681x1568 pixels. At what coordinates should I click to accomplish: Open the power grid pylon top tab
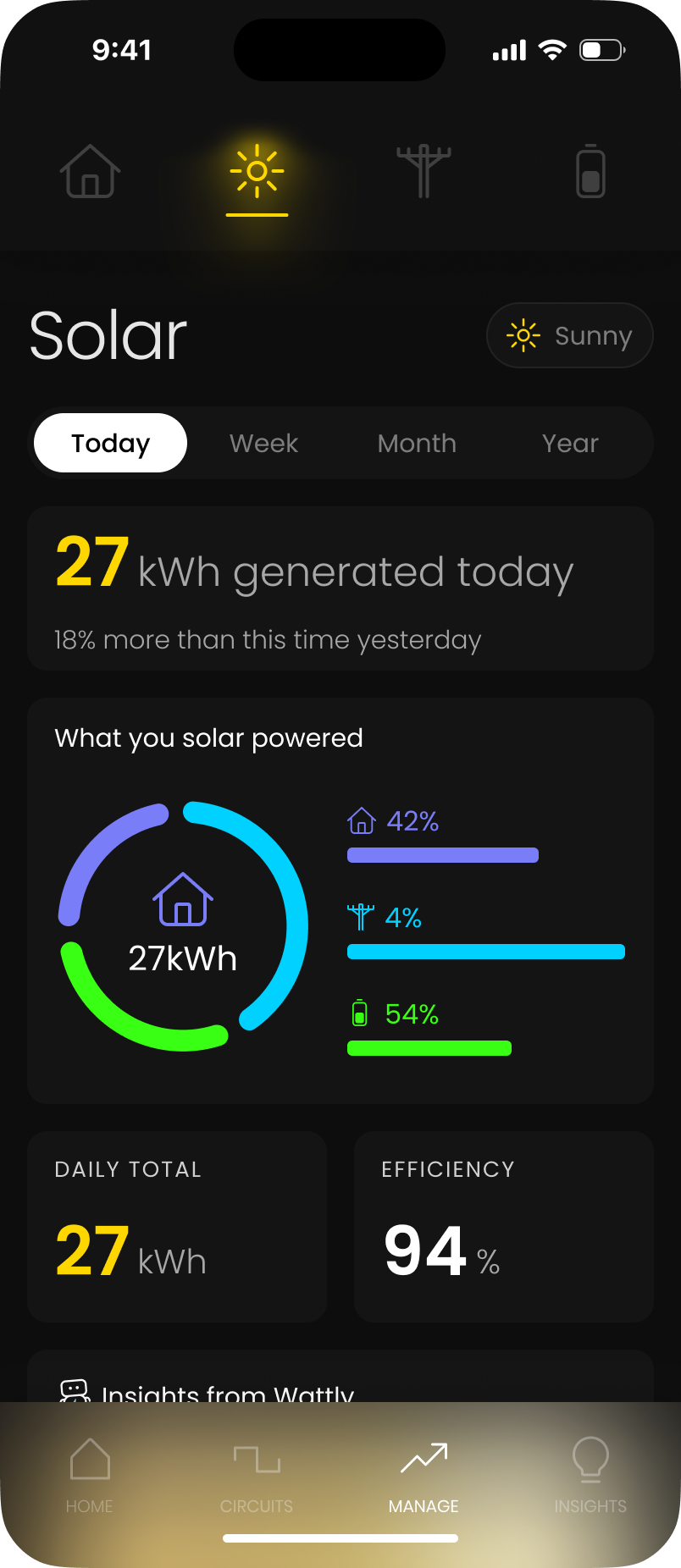tap(424, 171)
